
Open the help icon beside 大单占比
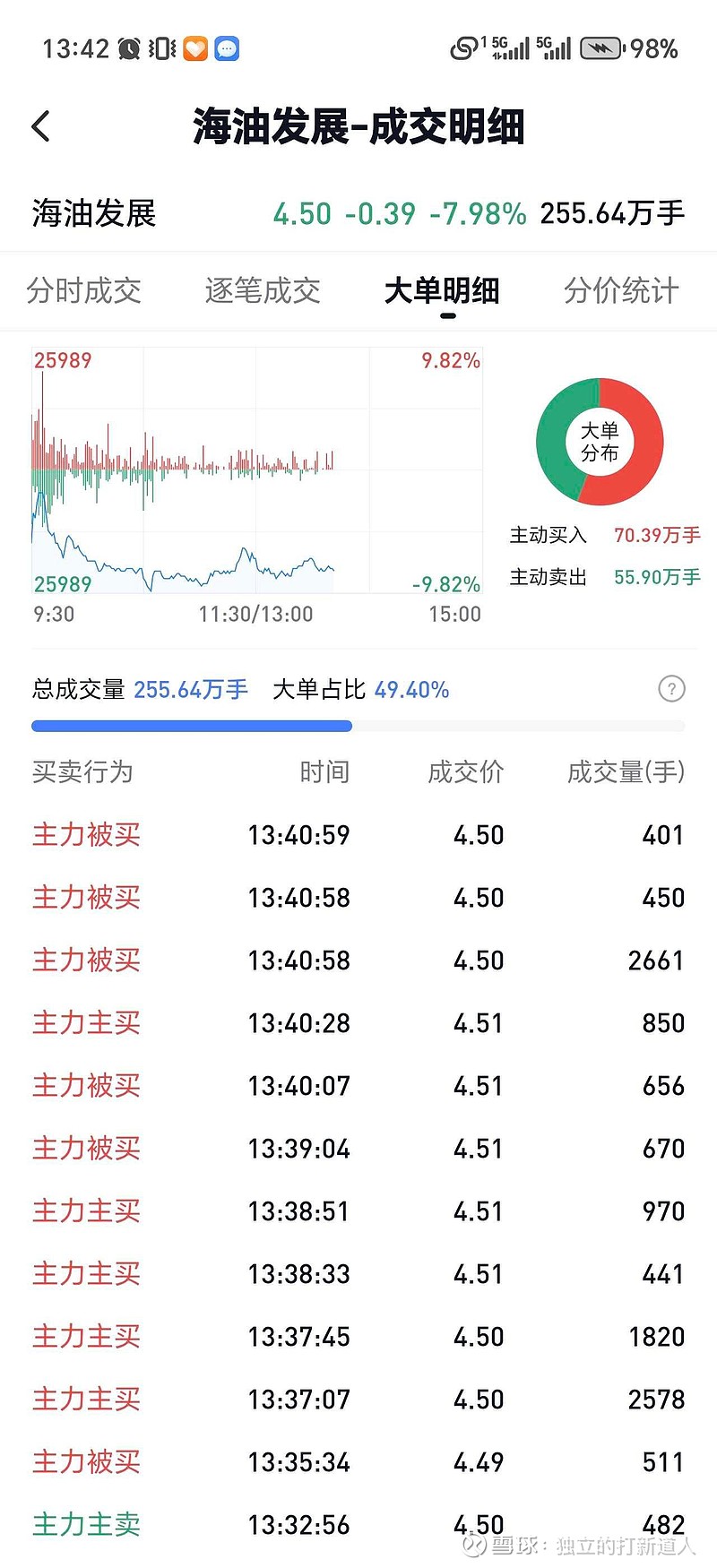(671, 689)
